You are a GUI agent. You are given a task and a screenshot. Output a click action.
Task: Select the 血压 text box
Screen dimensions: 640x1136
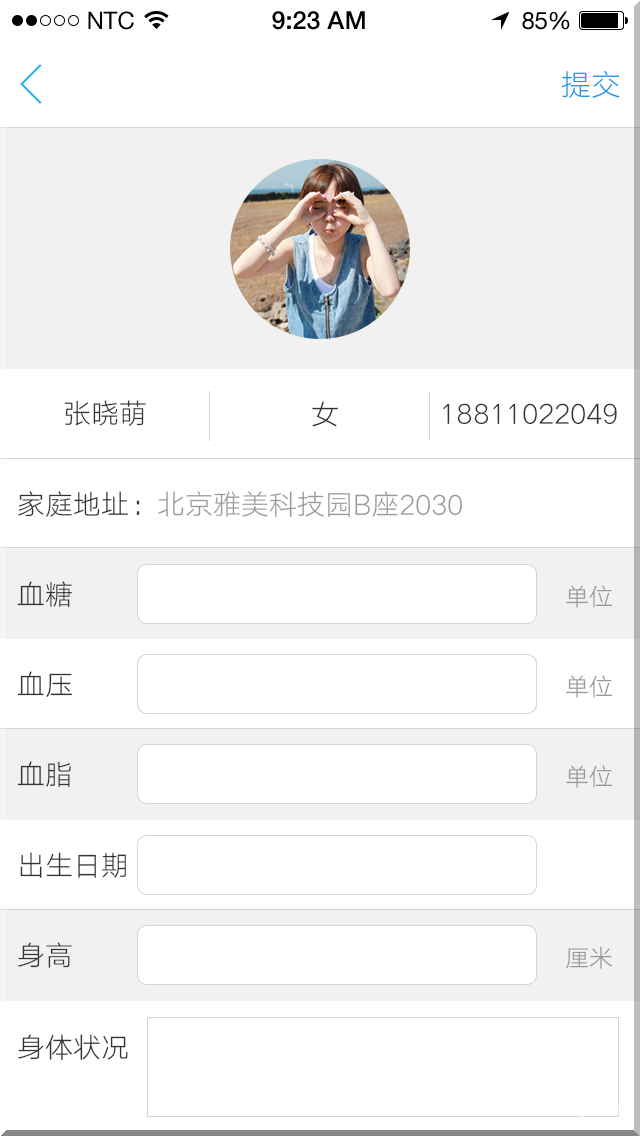[x=337, y=684]
